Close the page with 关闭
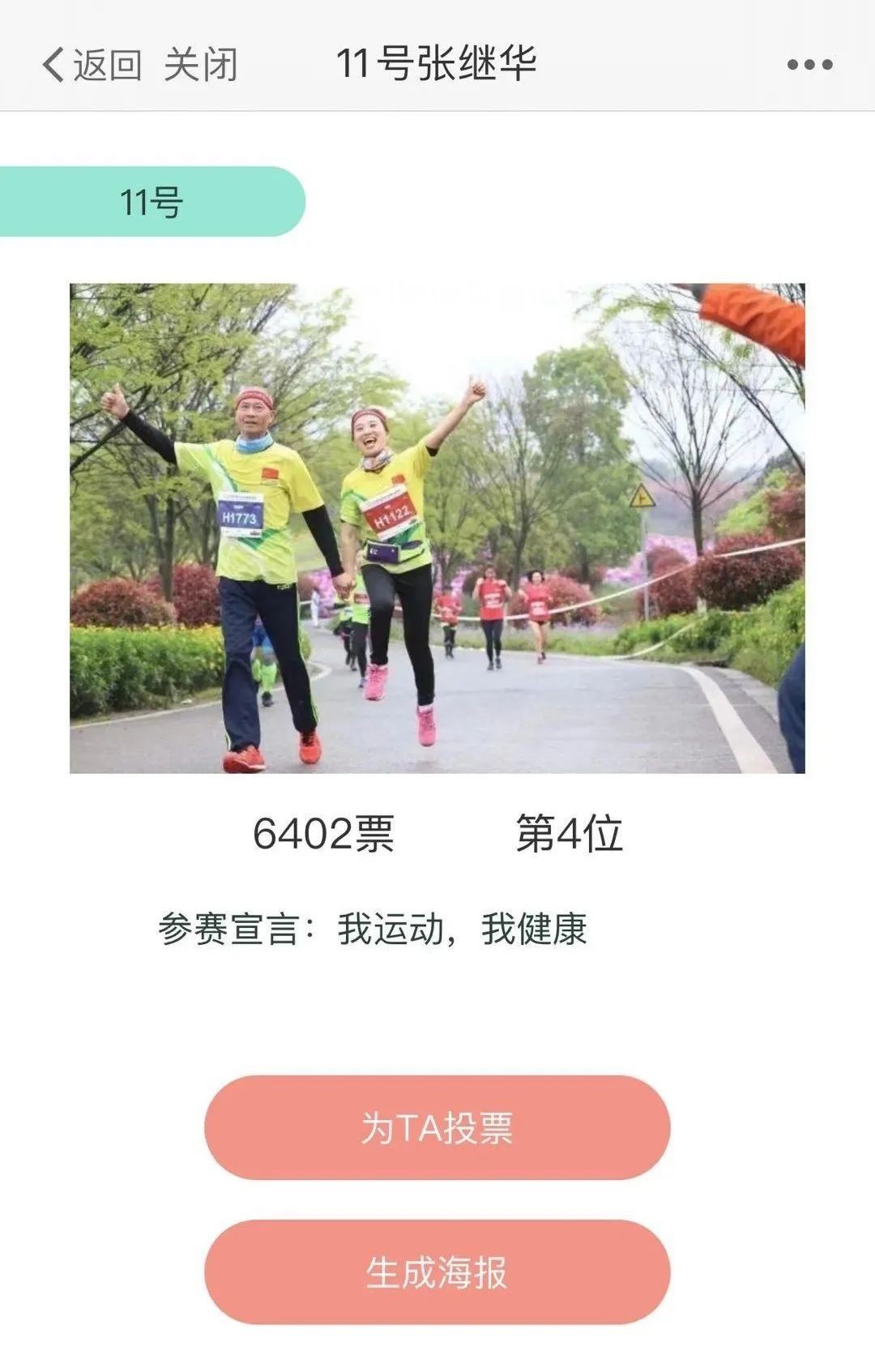Screen dimensions: 875x1372 201,65
